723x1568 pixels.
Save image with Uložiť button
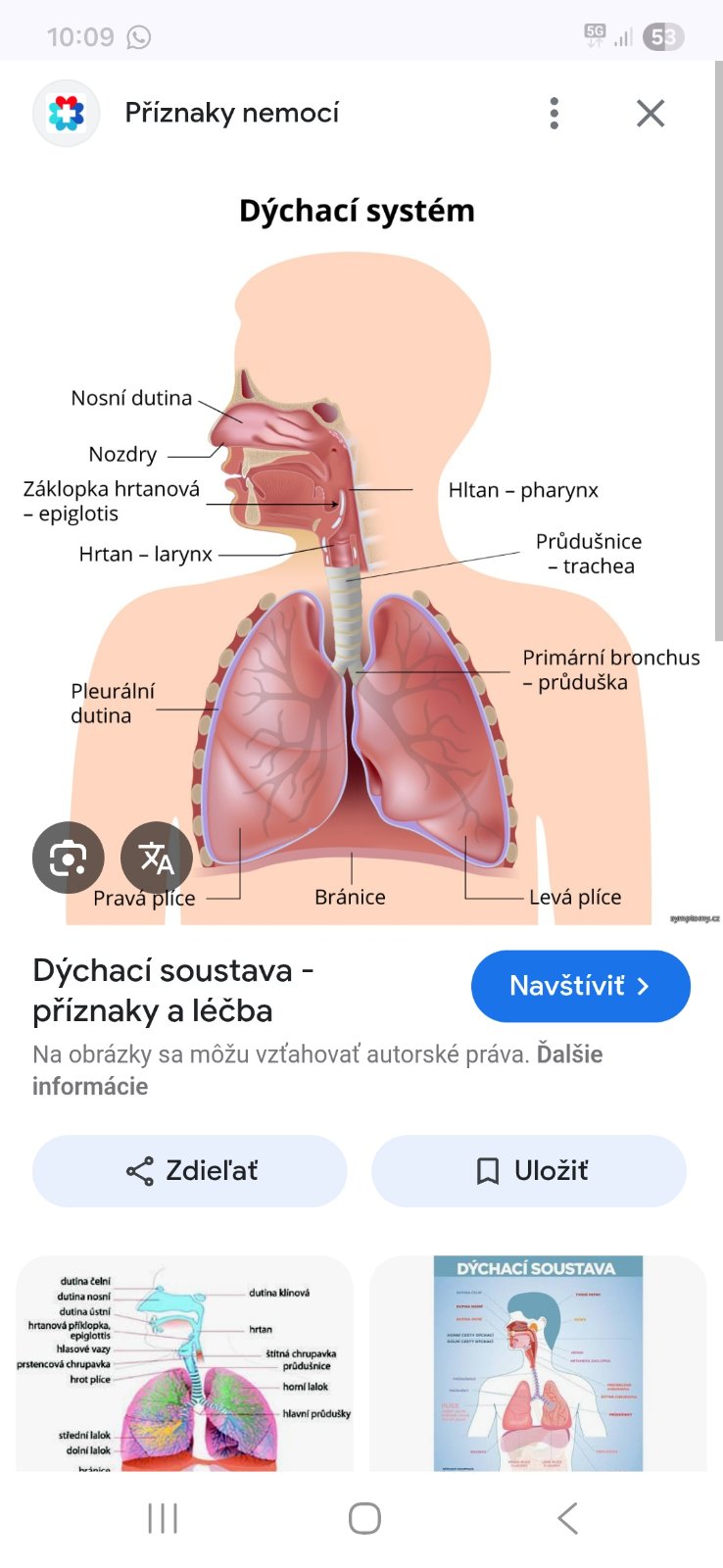point(529,1170)
